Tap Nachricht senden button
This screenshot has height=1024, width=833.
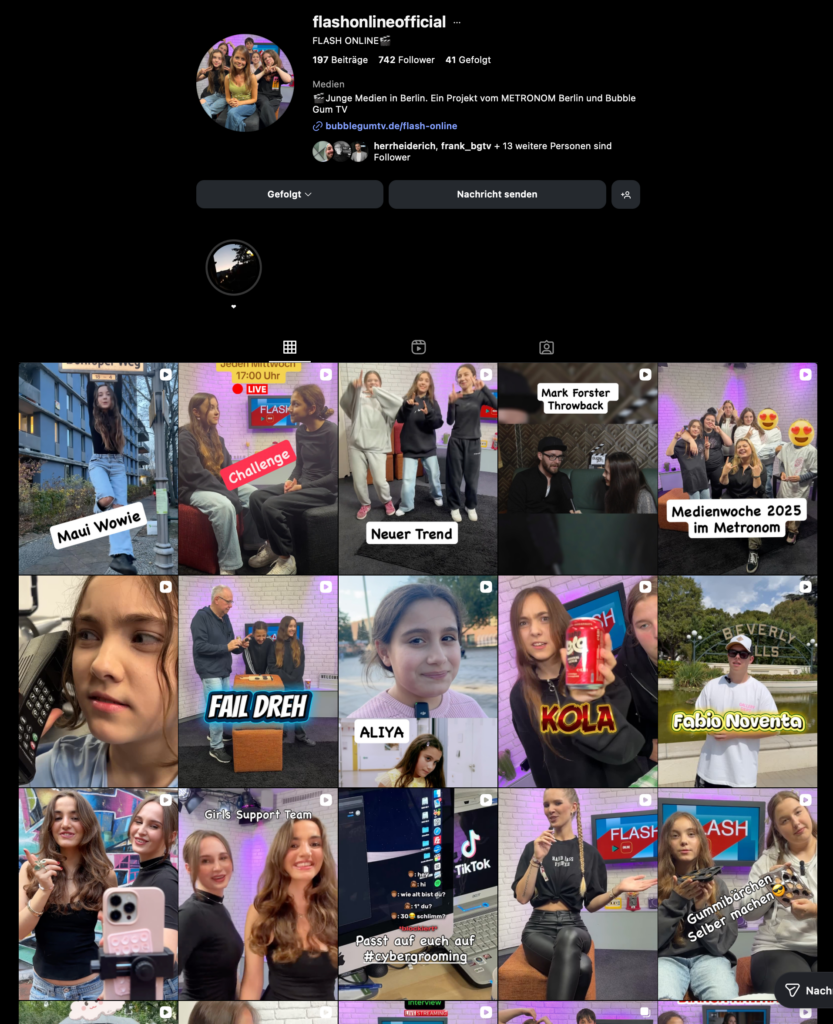497,194
